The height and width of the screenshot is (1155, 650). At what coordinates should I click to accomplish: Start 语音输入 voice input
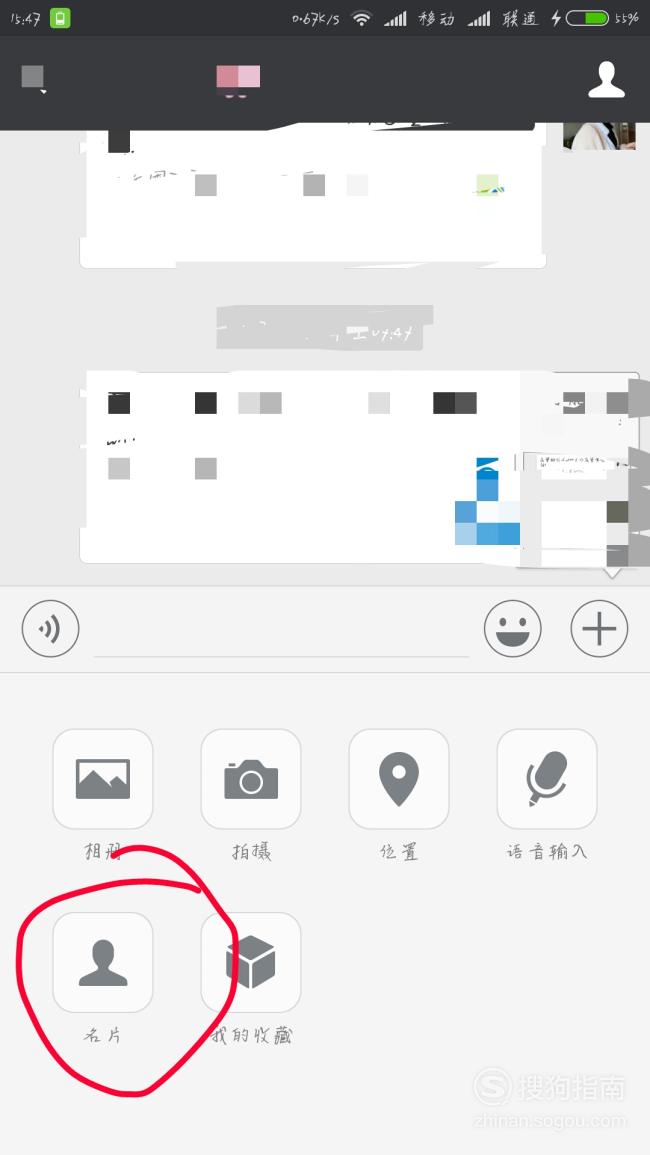pyautogui.click(x=547, y=779)
